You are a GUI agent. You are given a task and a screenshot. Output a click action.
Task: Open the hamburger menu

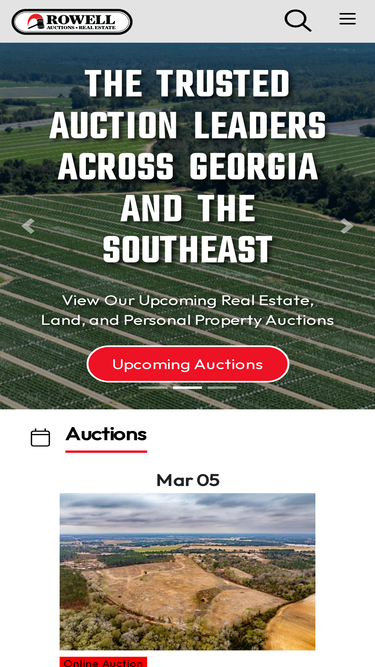coord(347,19)
